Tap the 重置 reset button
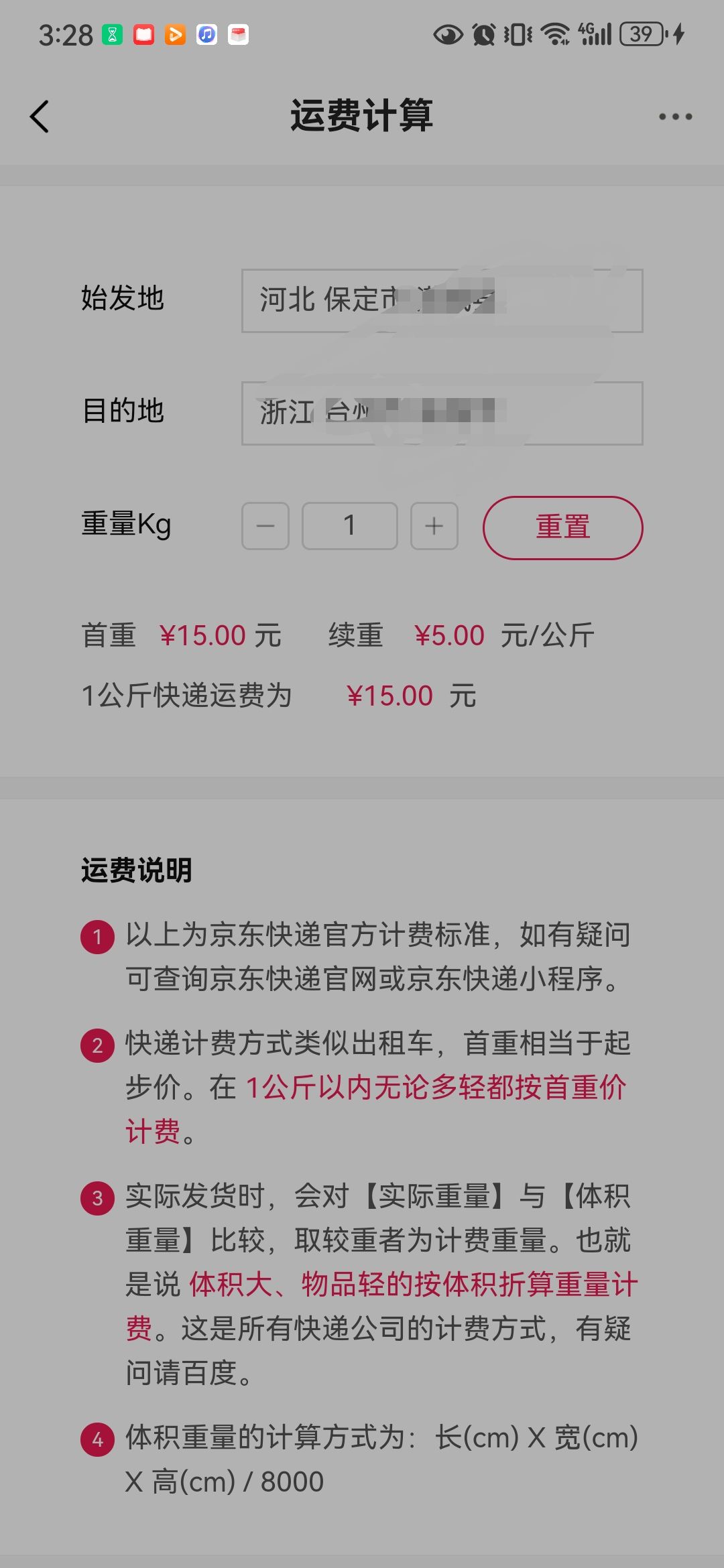Screen dimensions: 724x1568 (562, 527)
